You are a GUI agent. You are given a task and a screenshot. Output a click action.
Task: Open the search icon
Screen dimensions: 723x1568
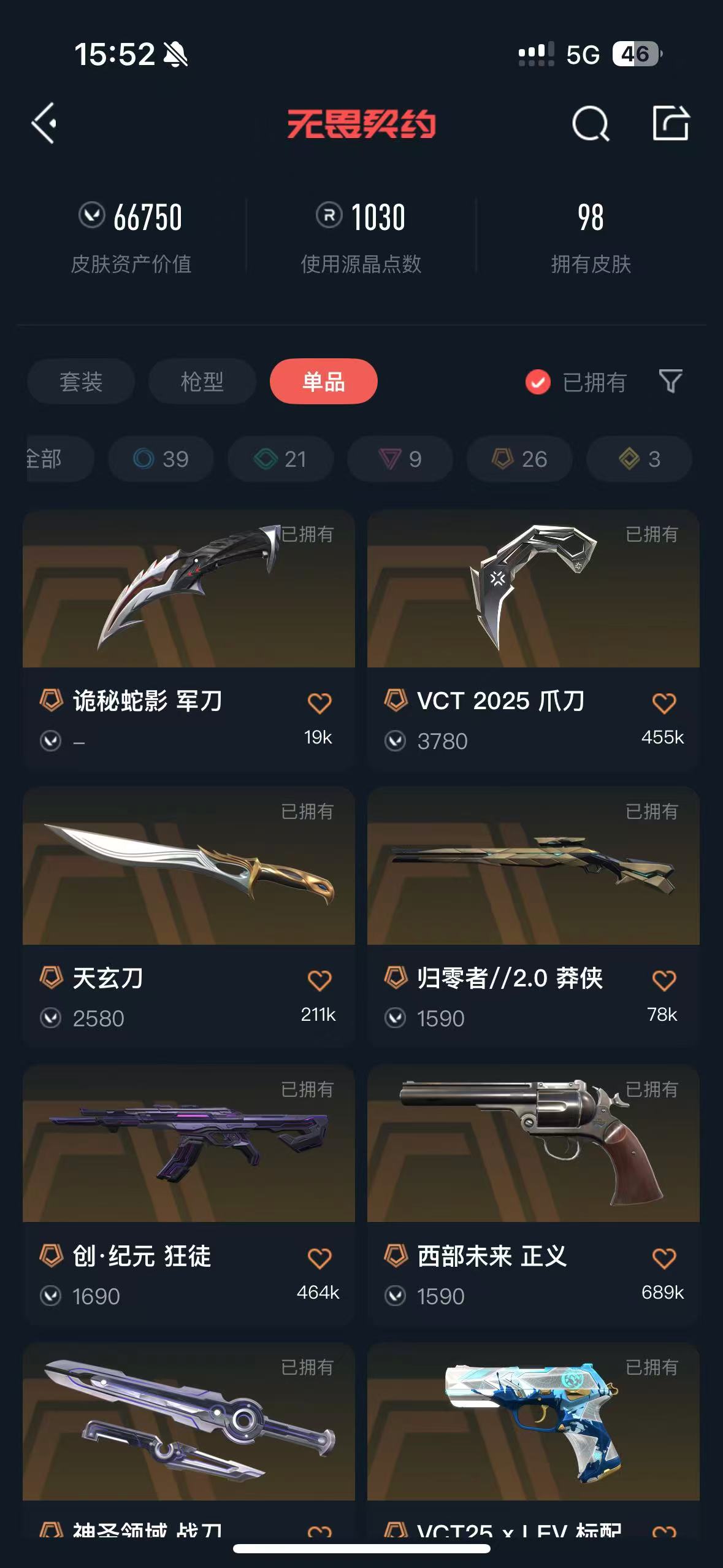coord(590,124)
